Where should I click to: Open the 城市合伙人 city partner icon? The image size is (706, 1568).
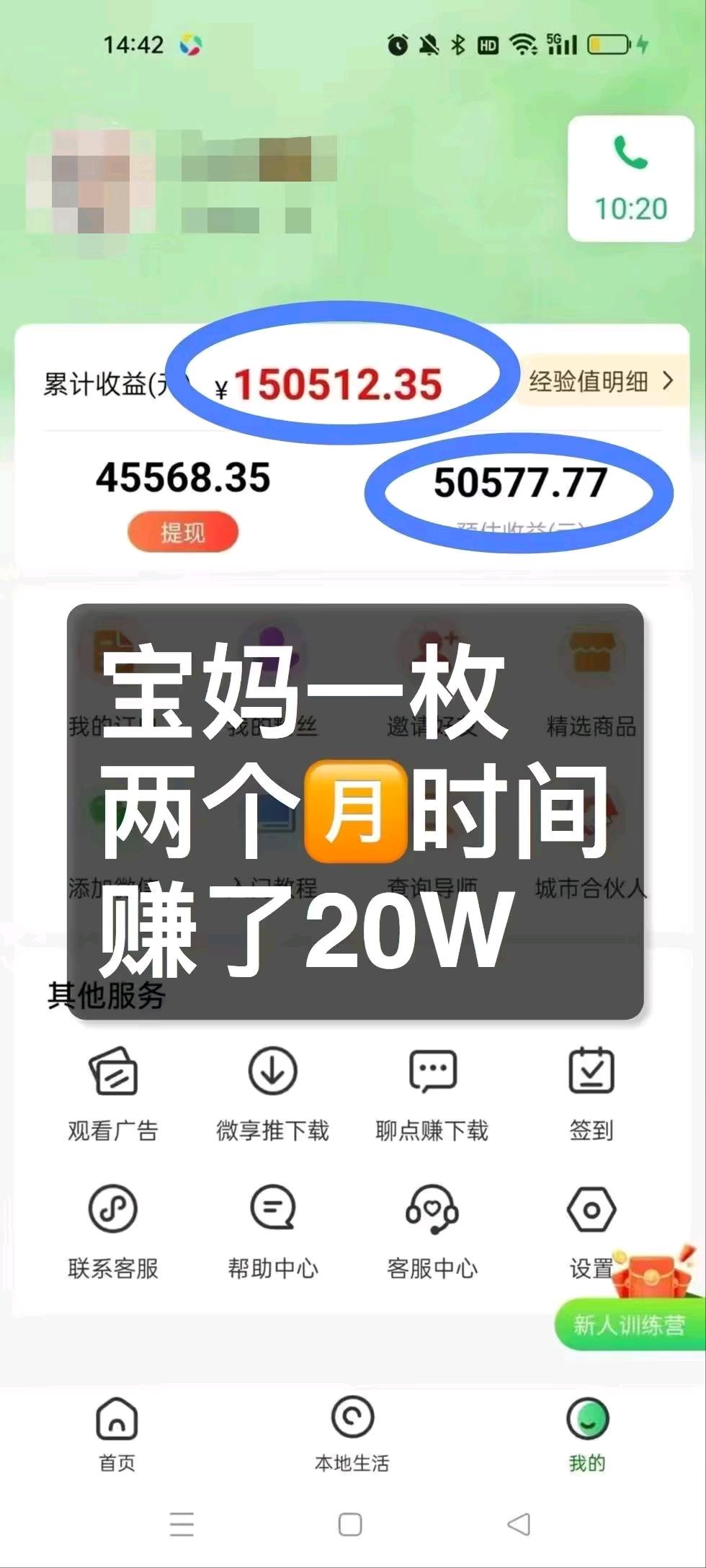pos(591,821)
